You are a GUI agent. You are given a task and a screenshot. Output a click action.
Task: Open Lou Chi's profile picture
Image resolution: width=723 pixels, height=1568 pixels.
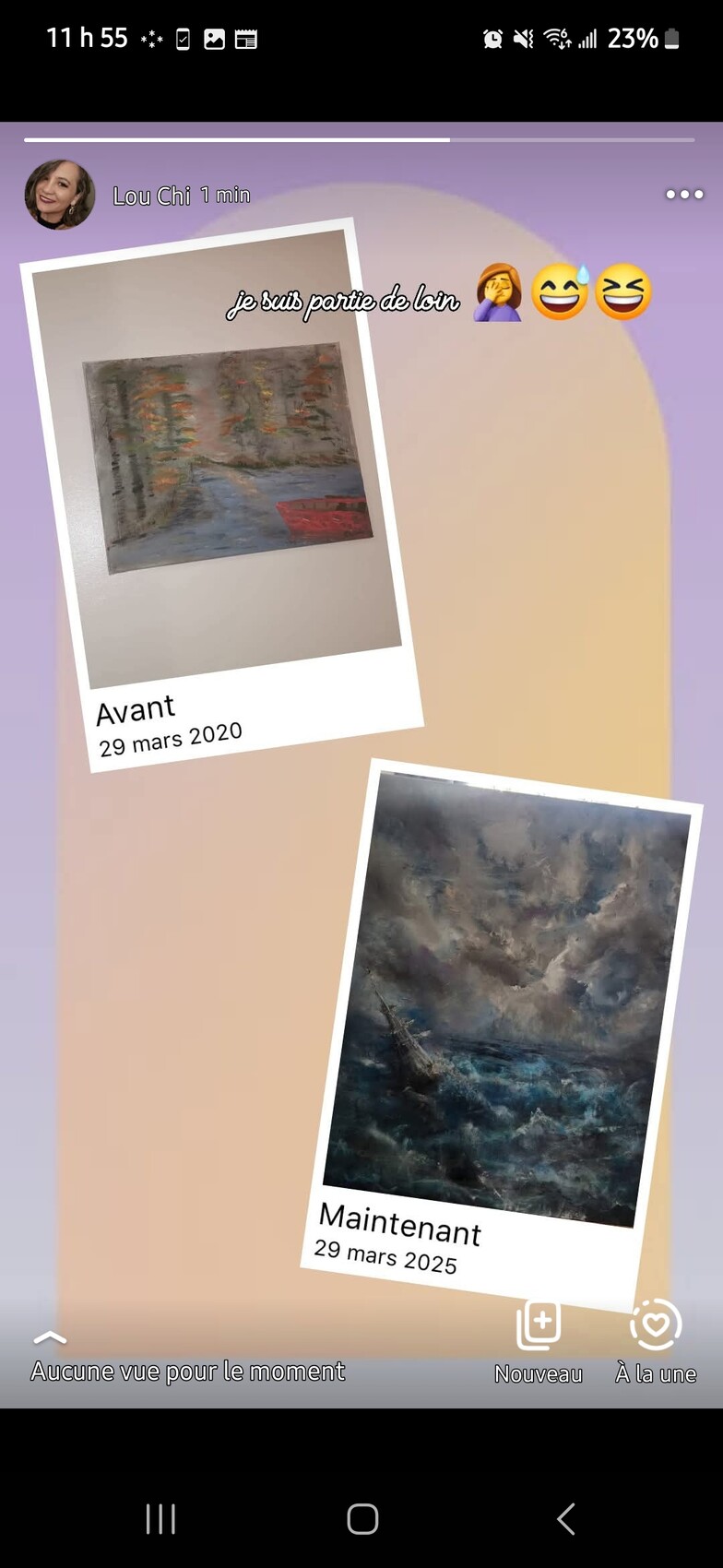coord(60,195)
